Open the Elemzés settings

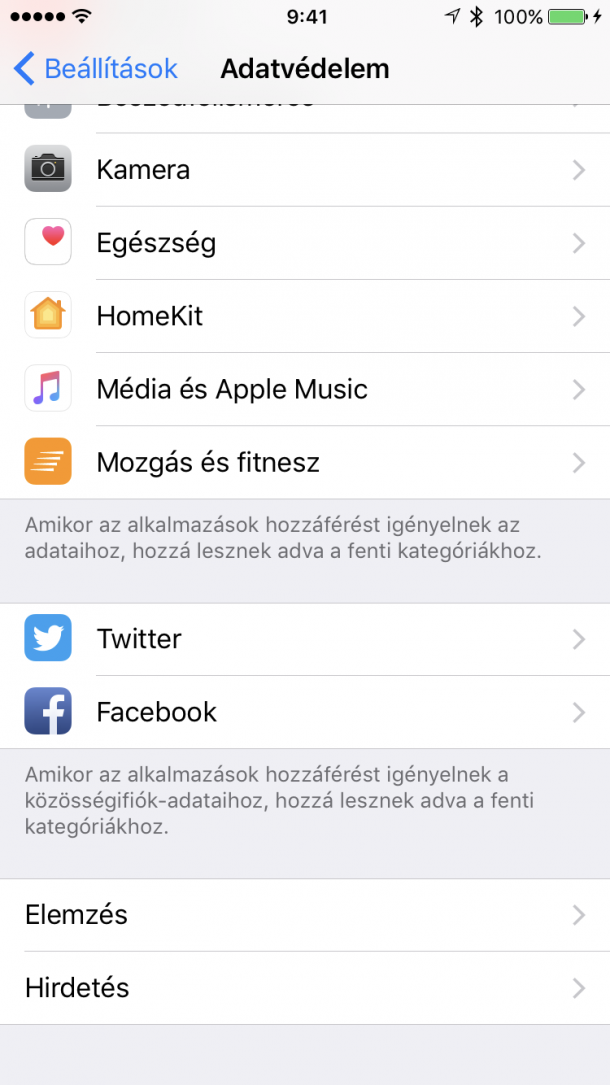coord(305,915)
